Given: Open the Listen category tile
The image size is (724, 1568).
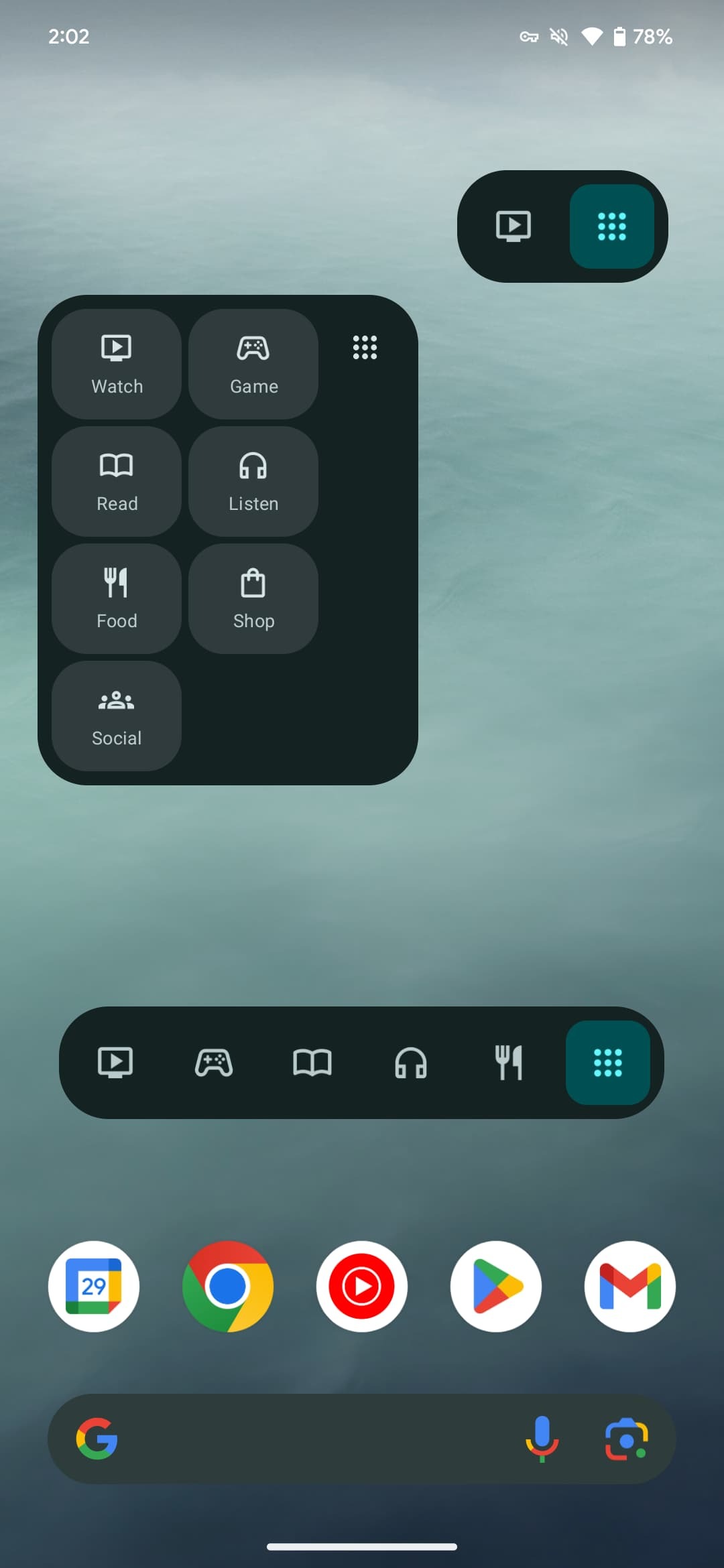Looking at the screenshot, I should (x=253, y=482).
